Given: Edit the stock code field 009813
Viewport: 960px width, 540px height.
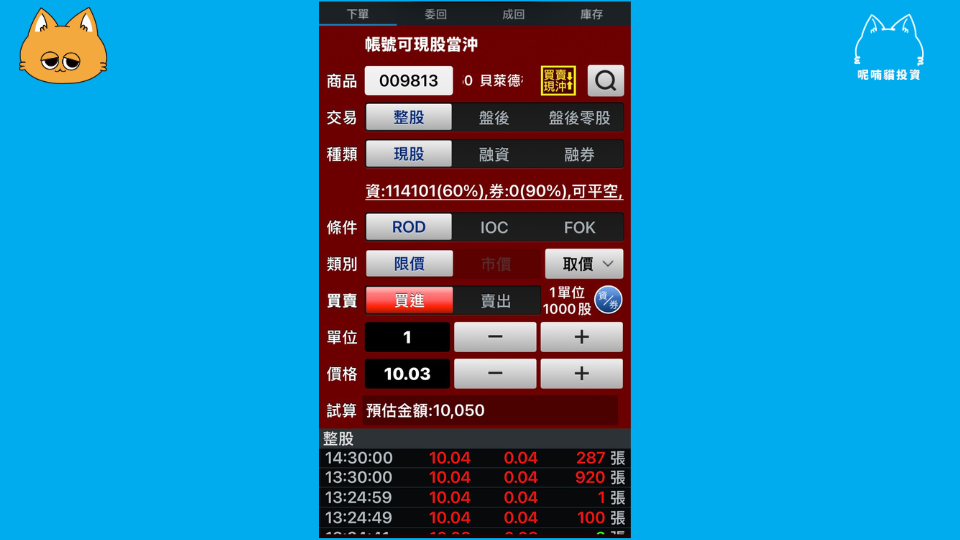Looking at the screenshot, I should coord(408,81).
